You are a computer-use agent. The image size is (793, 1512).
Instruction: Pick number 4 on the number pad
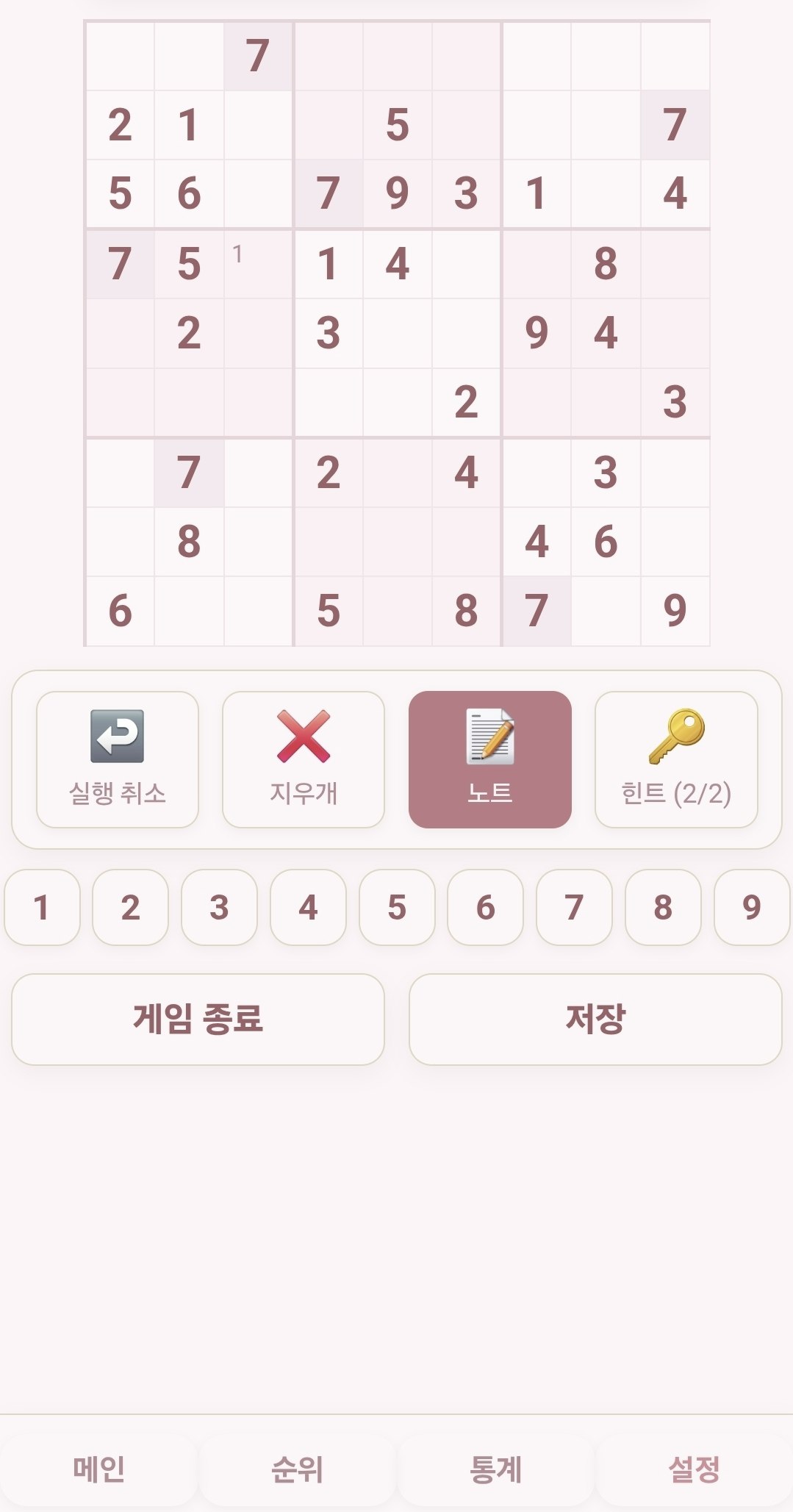tap(308, 907)
